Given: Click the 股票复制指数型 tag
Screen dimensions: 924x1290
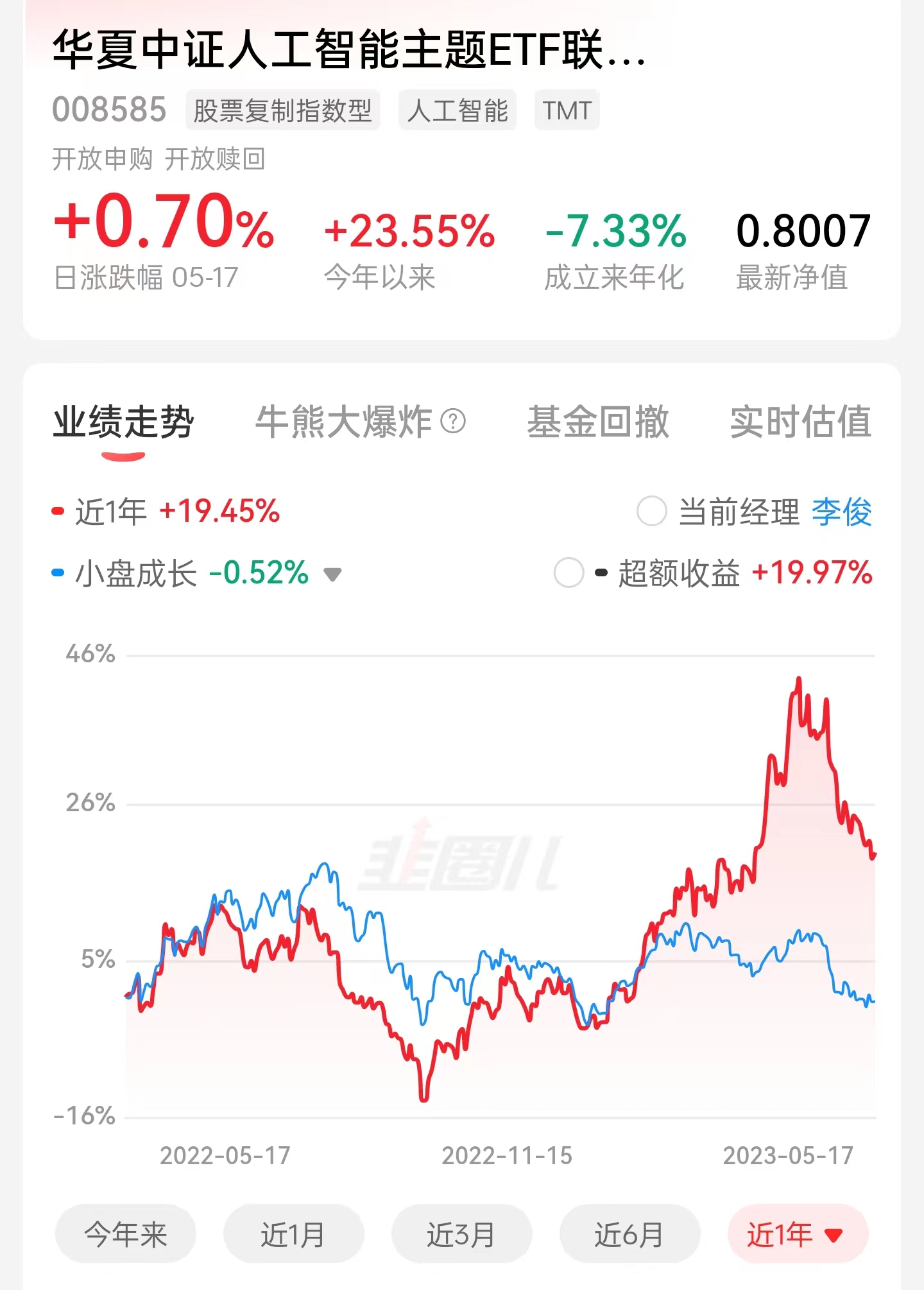Looking at the screenshot, I should coord(284,110).
